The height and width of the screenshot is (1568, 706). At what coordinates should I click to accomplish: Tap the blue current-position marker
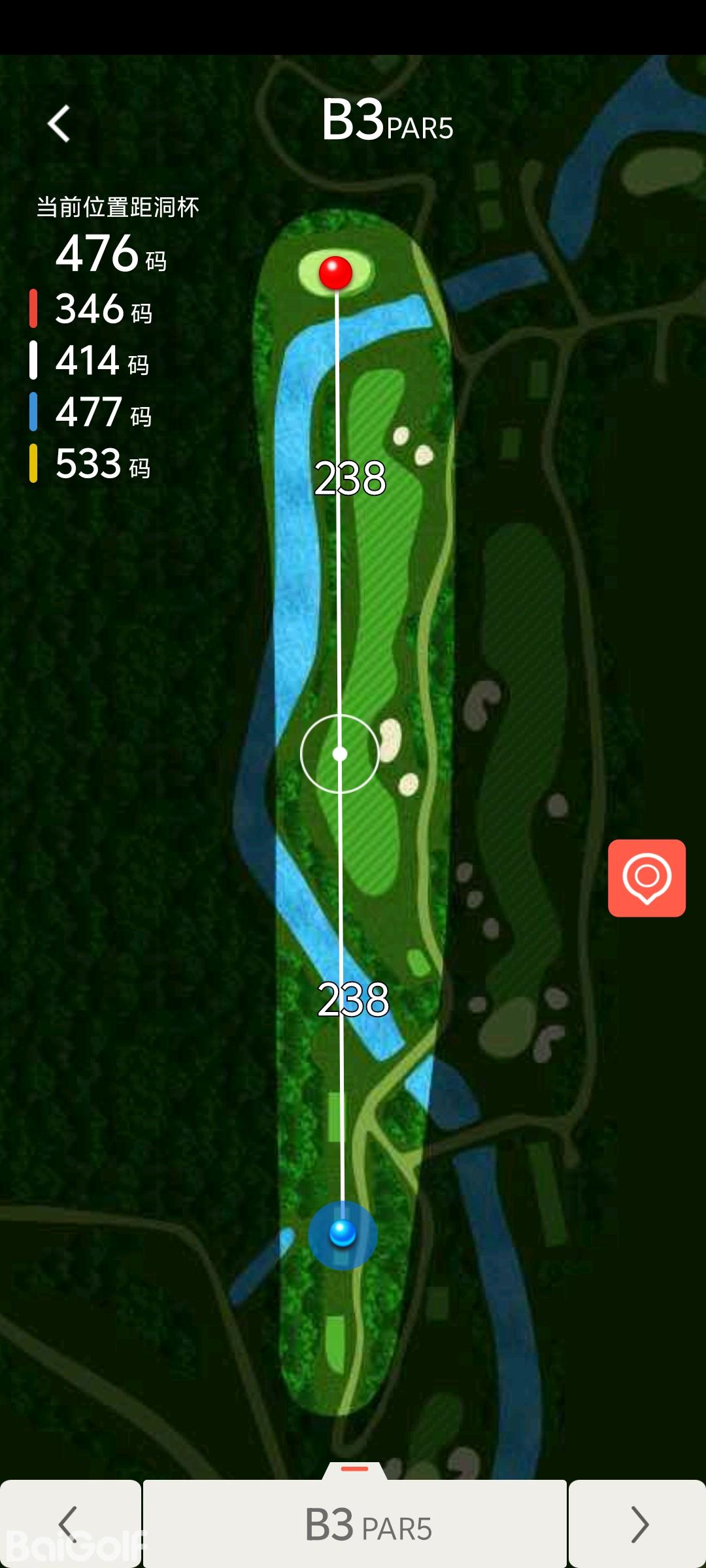tap(343, 1234)
